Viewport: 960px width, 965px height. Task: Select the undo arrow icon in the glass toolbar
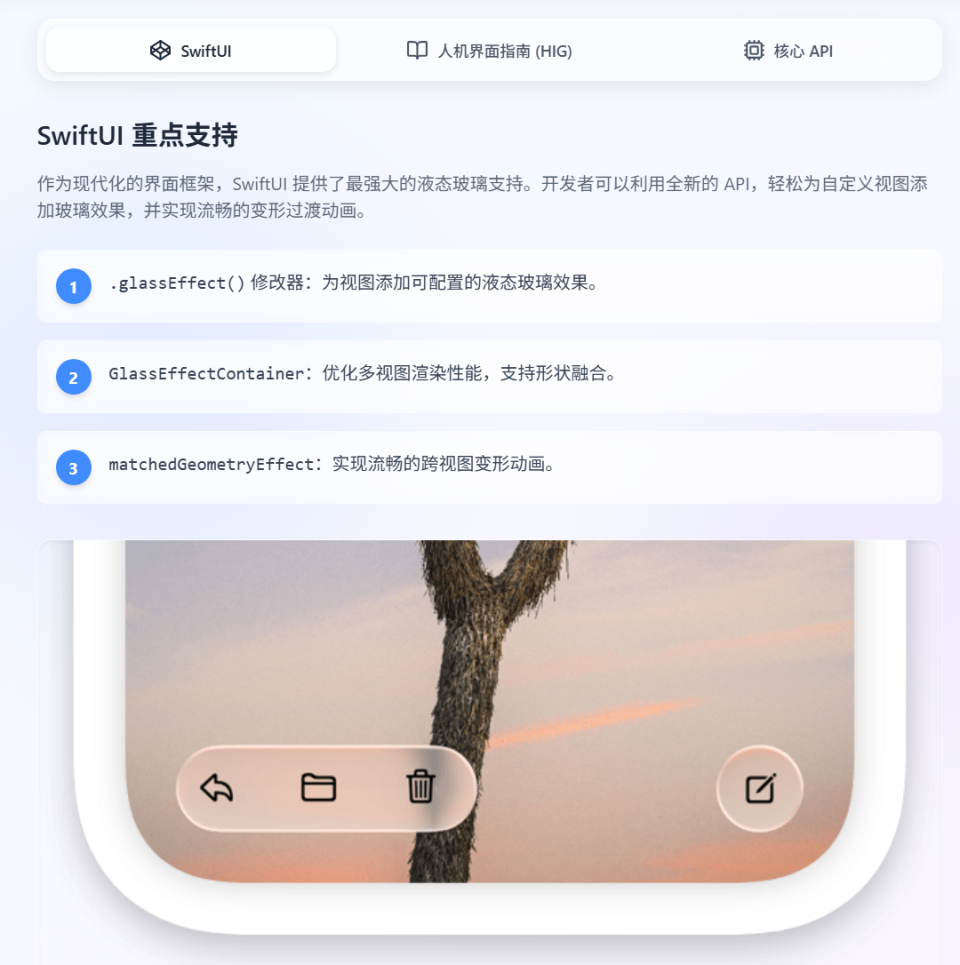(x=217, y=788)
